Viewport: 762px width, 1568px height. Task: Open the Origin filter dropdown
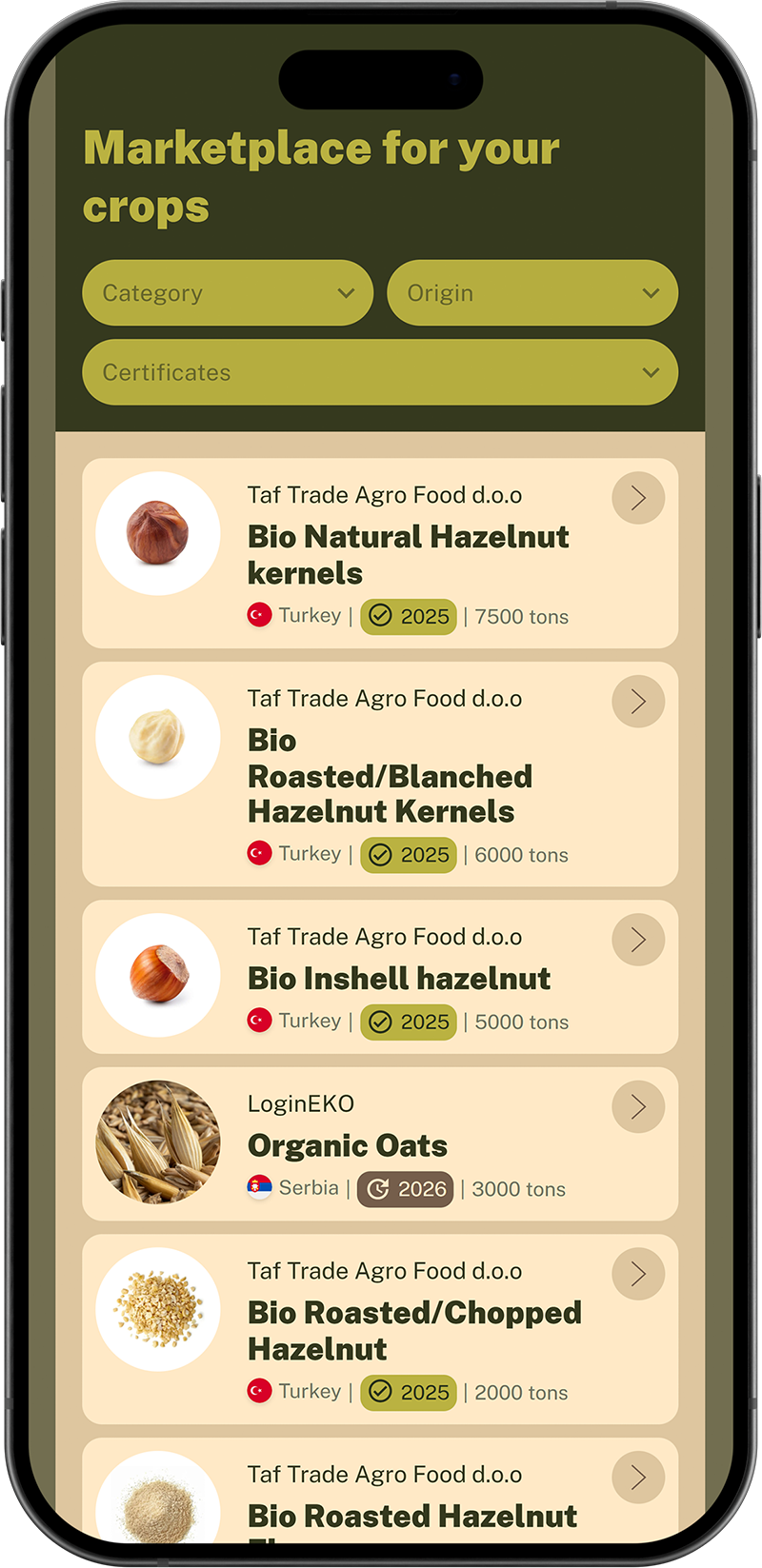(x=532, y=293)
